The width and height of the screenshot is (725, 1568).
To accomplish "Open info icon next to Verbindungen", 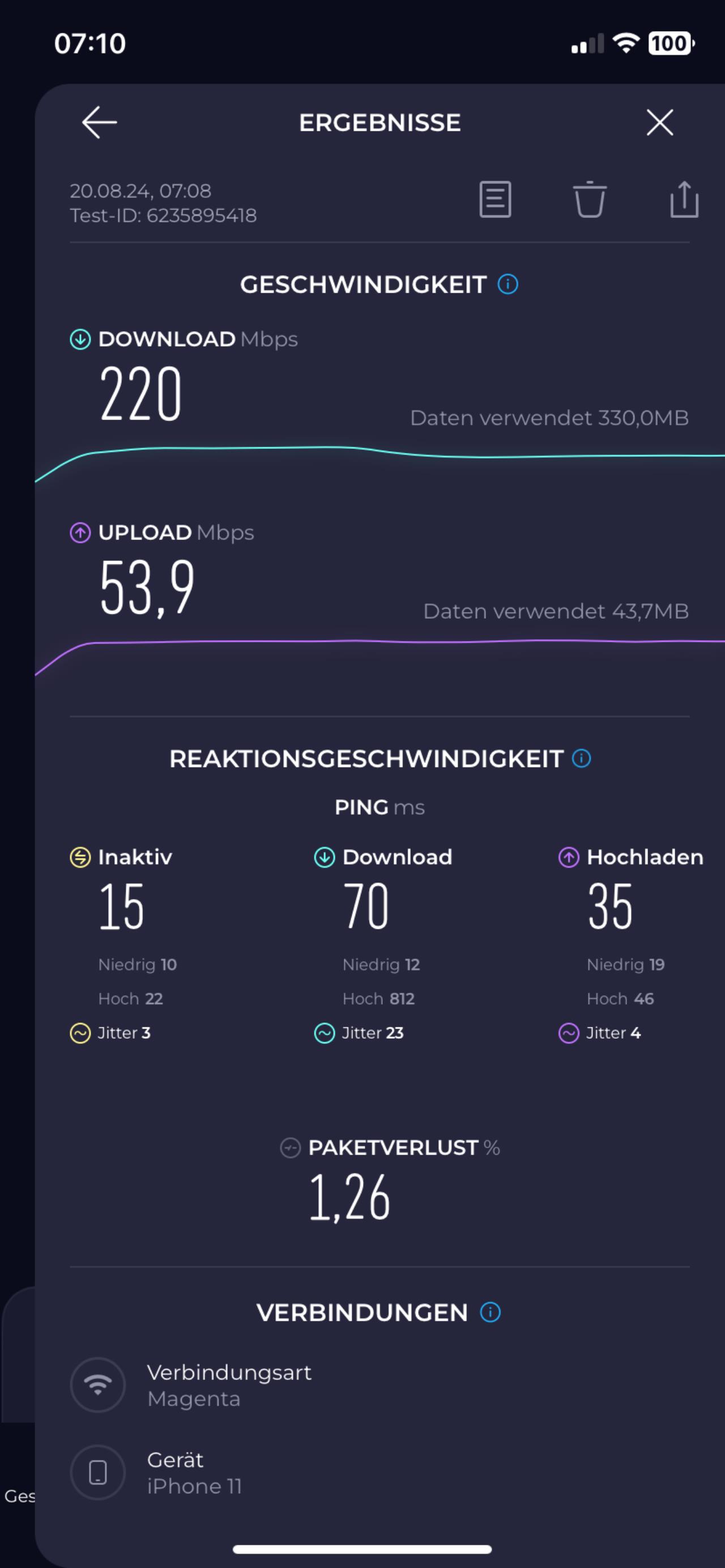I will click(x=491, y=1312).
